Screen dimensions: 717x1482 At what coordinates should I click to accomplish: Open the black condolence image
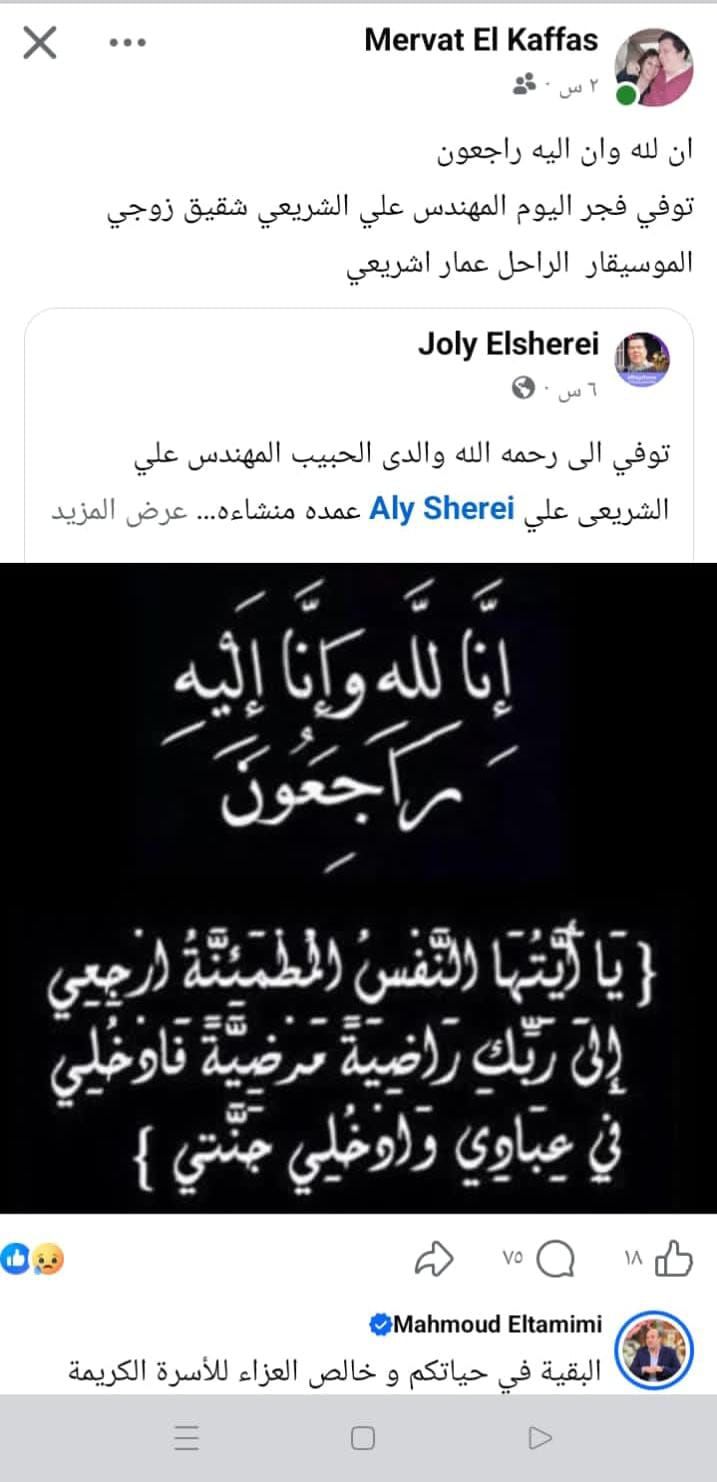coord(358,888)
